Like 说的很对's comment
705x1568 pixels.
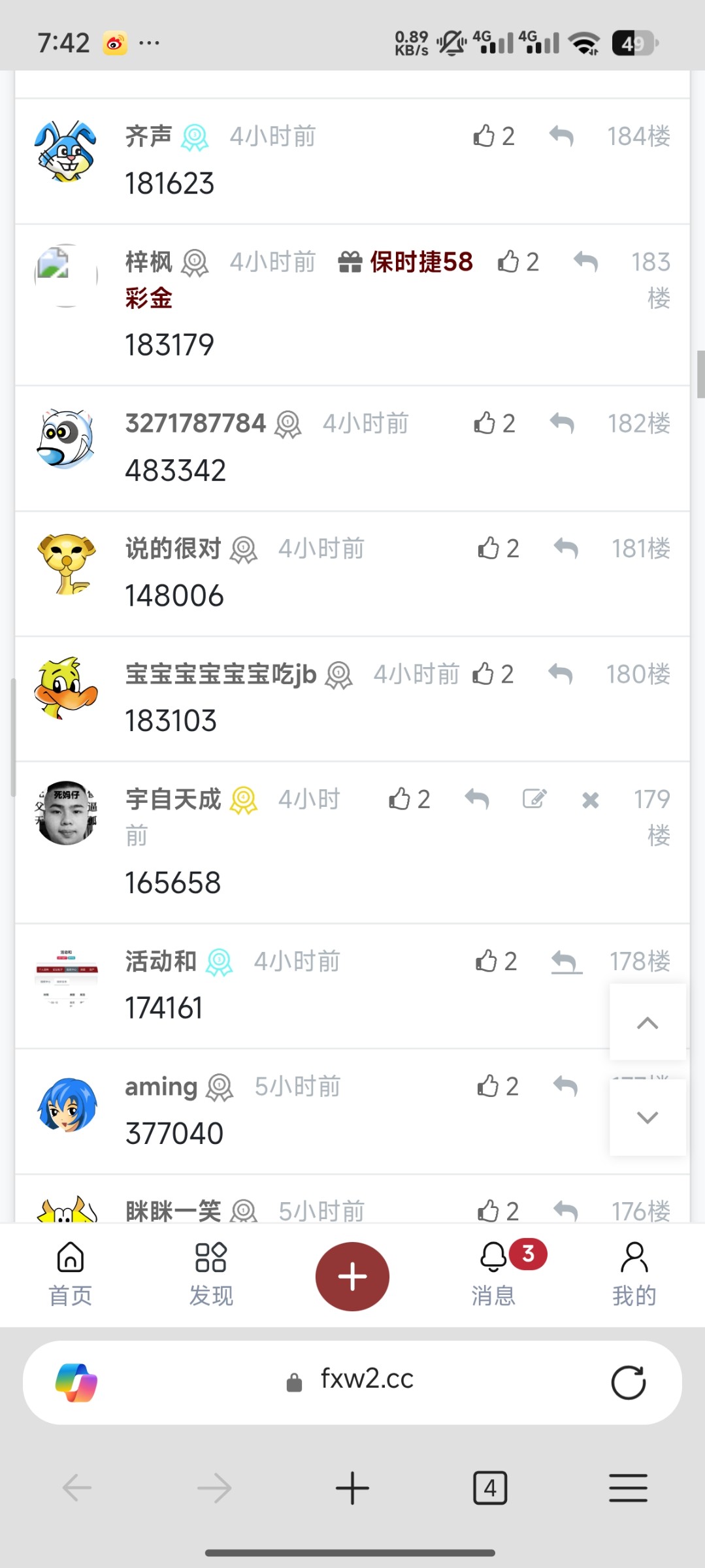pos(489,548)
